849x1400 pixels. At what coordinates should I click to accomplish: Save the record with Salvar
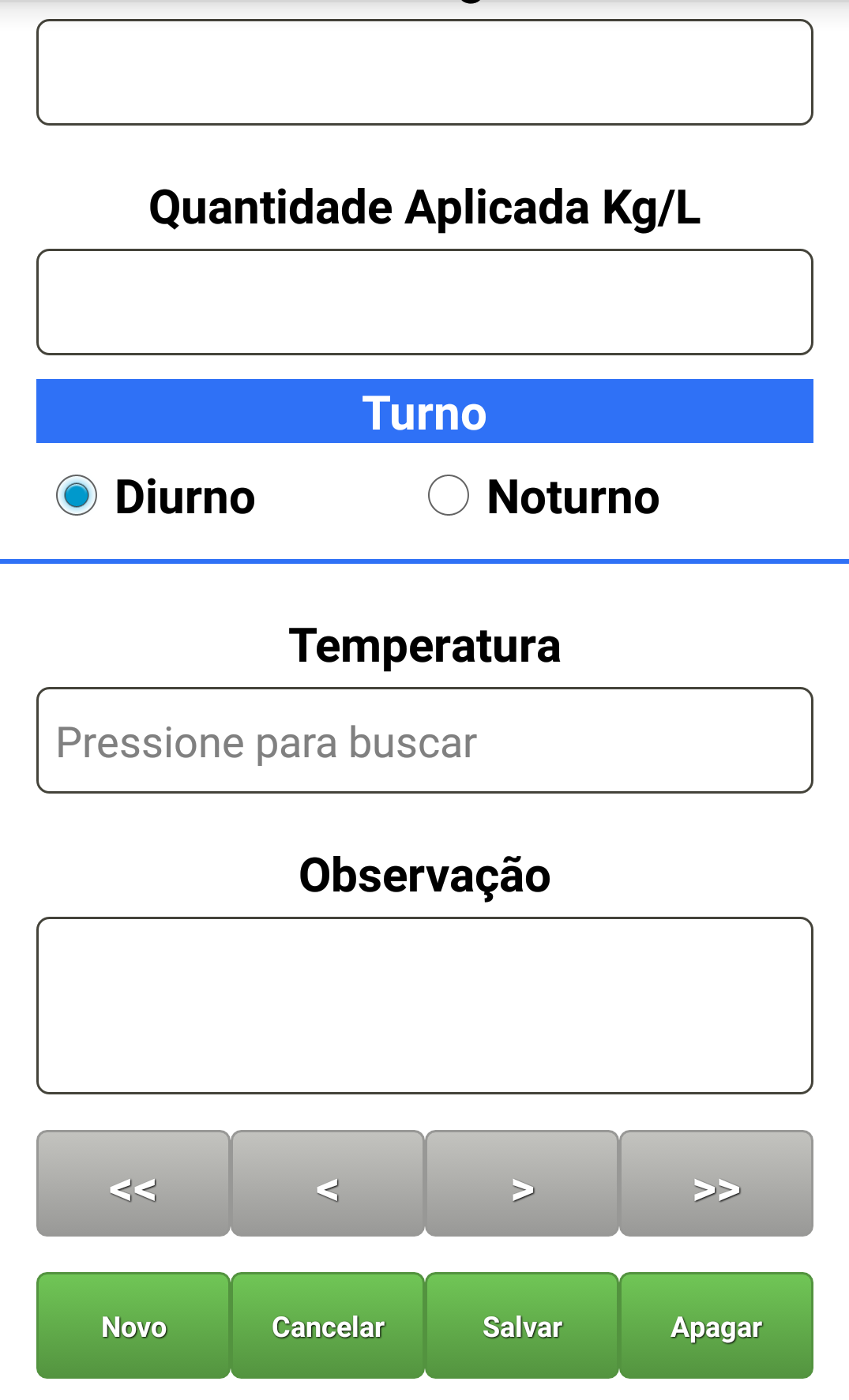coord(521,1326)
